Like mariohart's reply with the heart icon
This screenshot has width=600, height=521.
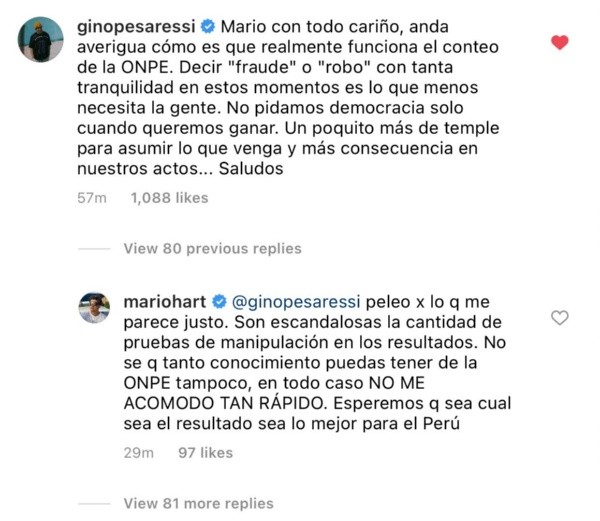(560, 318)
